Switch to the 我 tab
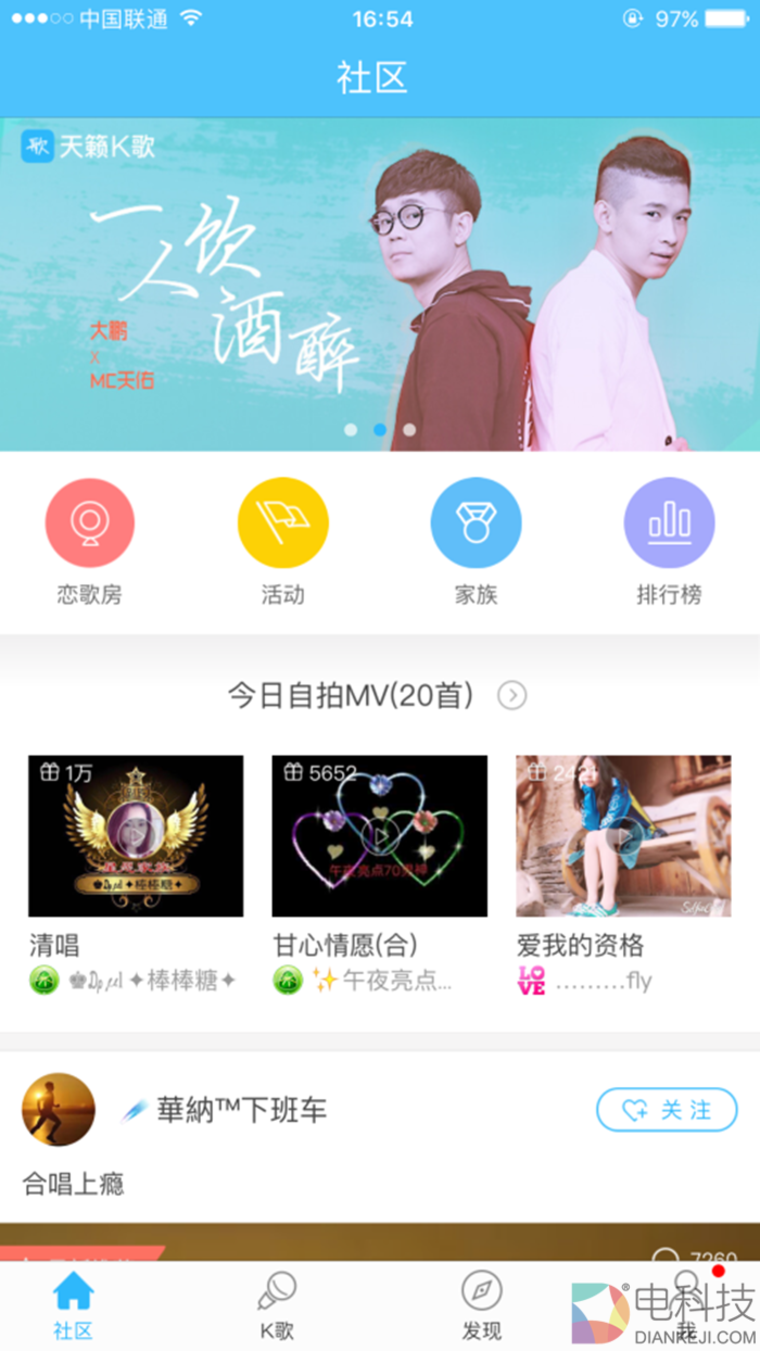This screenshot has height=1351, width=760. (x=686, y=1305)
